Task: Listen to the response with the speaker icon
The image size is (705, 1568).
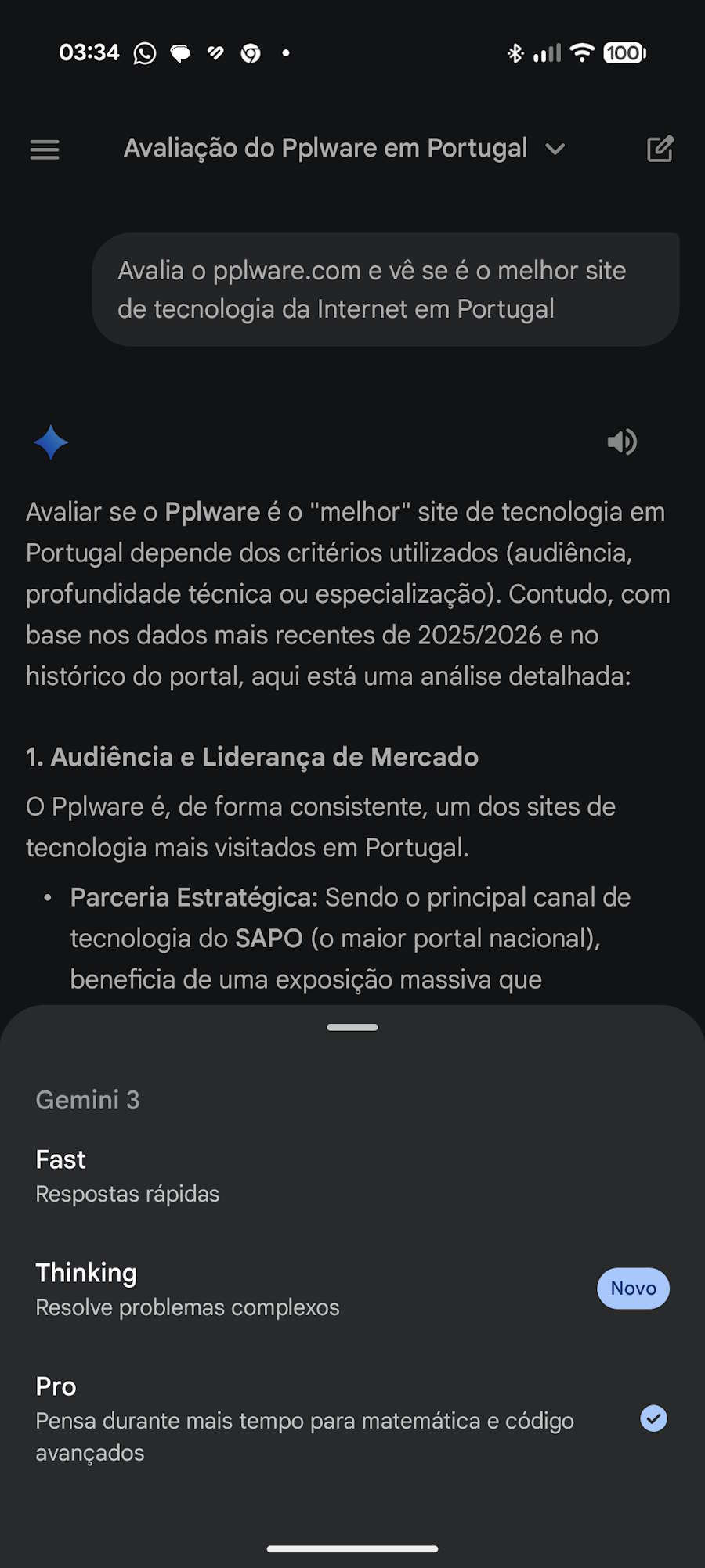Action: click(x=622, y=442)
